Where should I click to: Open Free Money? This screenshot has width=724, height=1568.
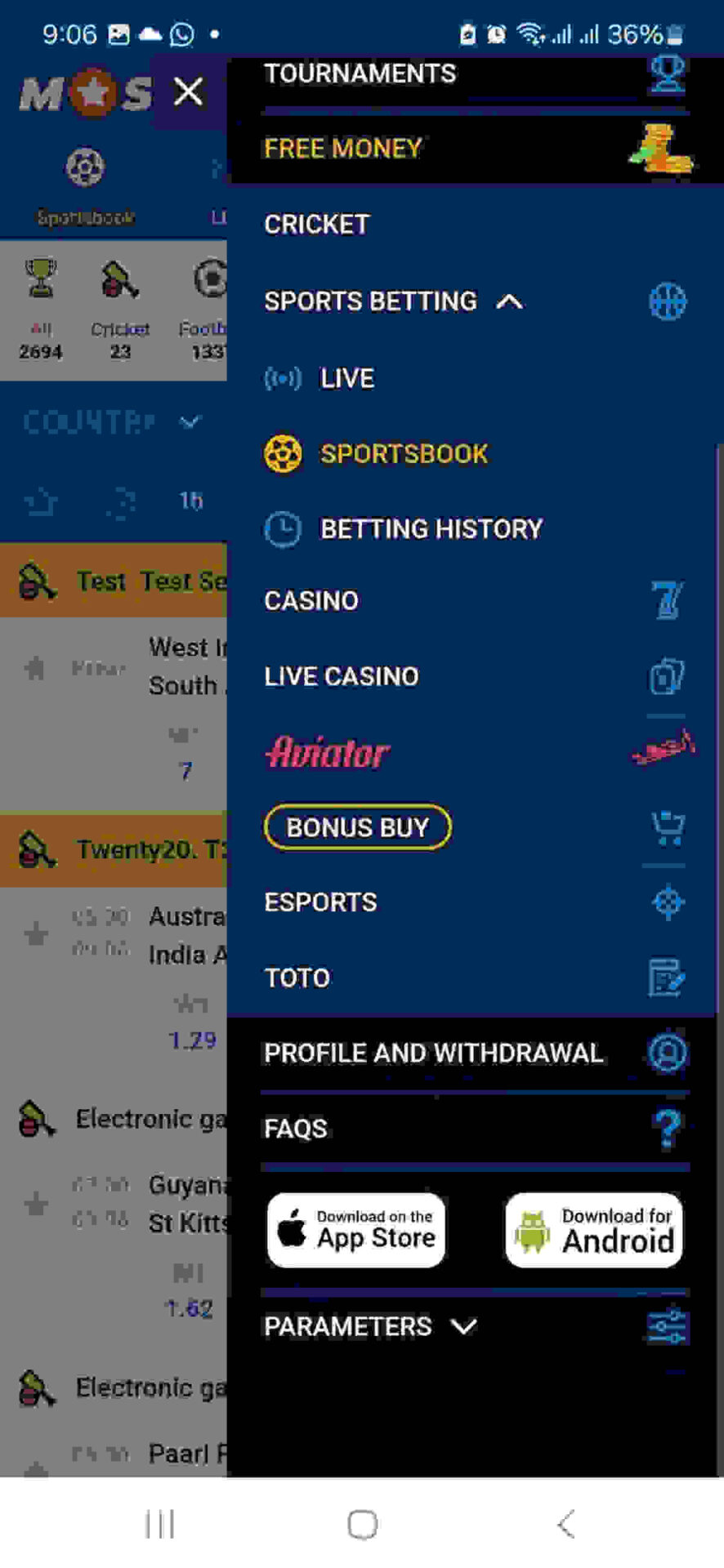coord(342,149)
